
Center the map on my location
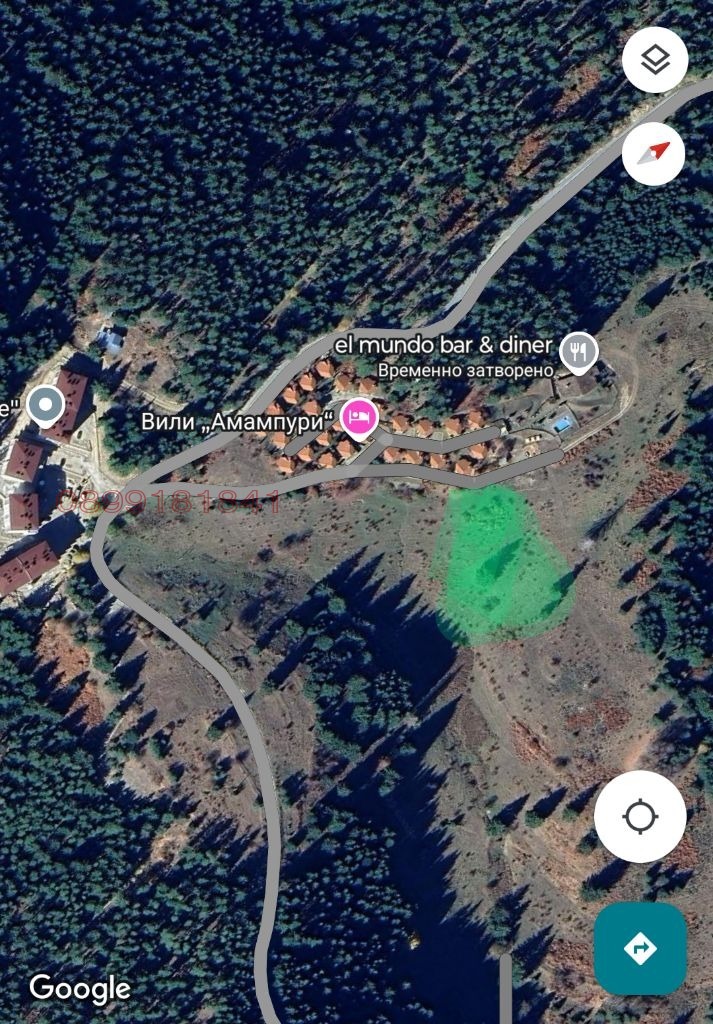(x=640, y=817)
